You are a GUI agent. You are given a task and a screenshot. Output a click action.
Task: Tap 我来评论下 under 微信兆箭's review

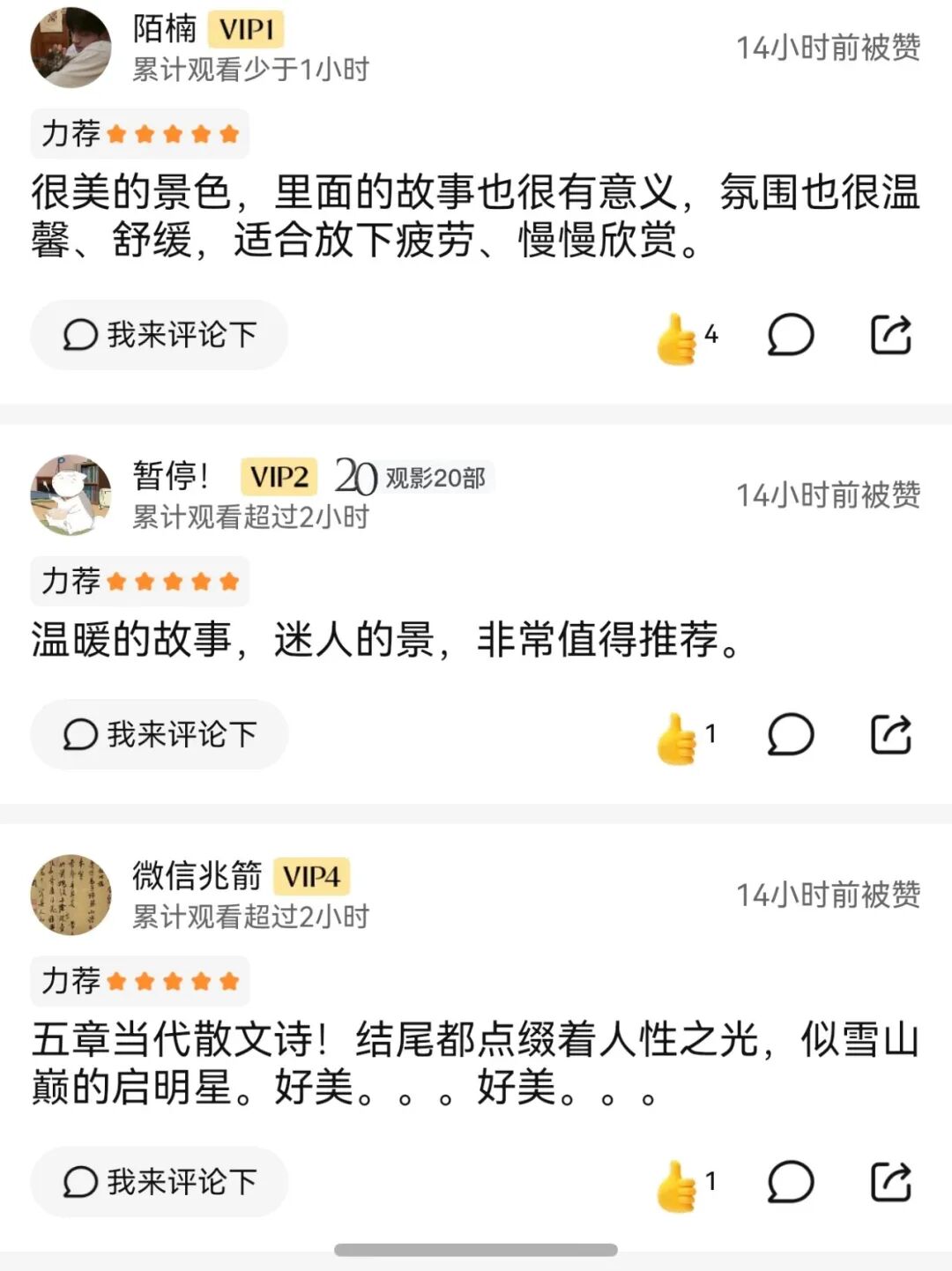click(160, 1182)
